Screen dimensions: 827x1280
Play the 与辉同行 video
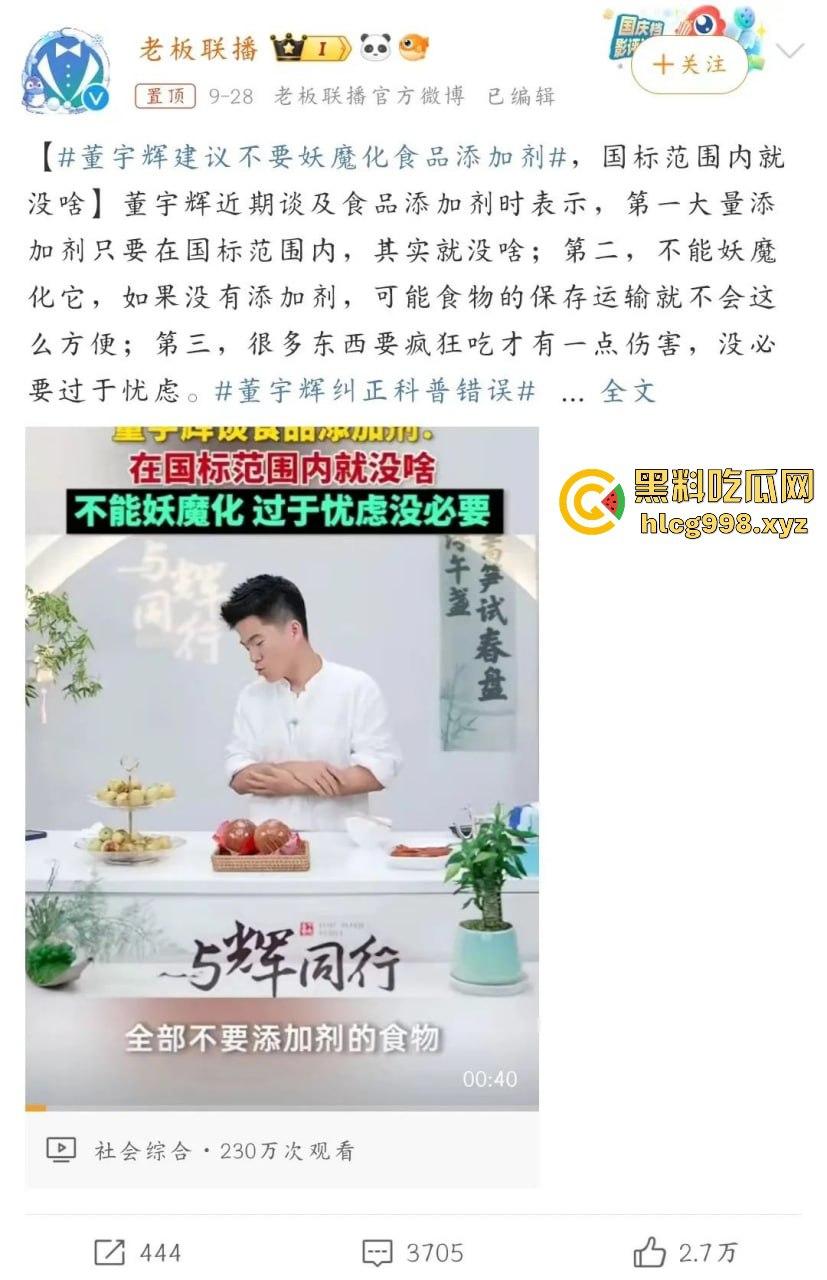pos(282,768)
